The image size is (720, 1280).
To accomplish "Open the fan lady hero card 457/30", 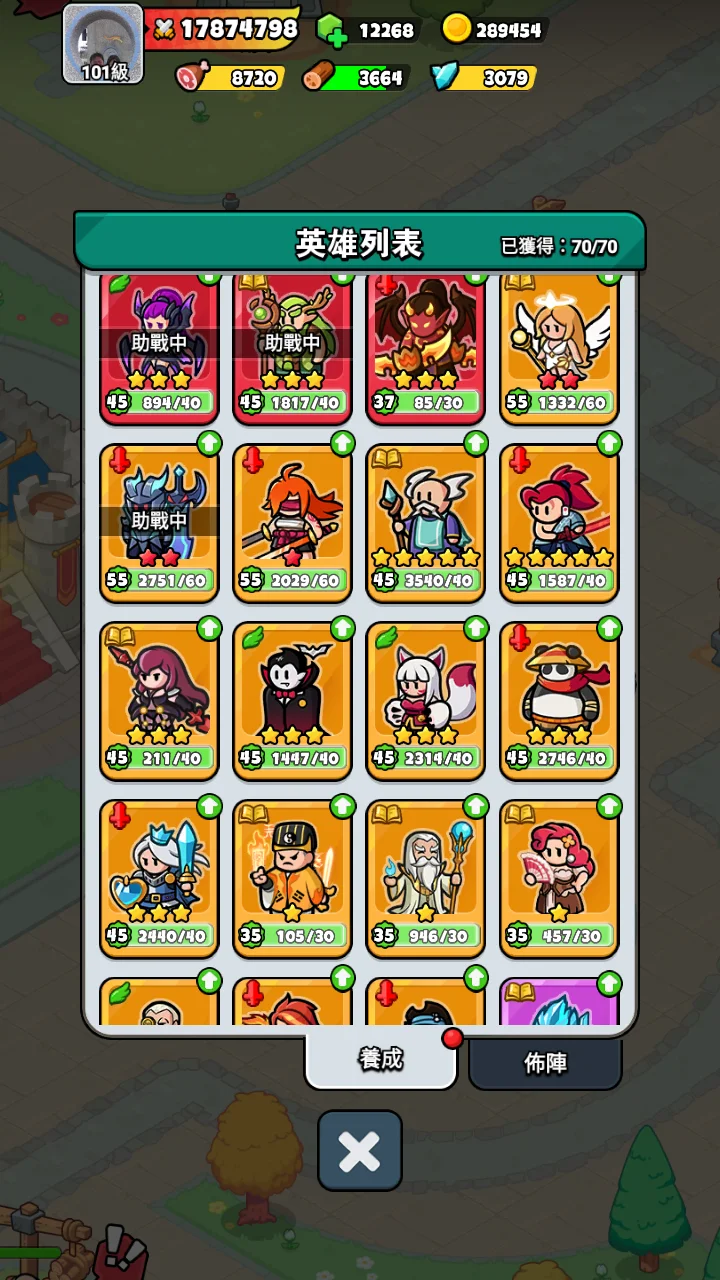I will [x=559, y=879].
